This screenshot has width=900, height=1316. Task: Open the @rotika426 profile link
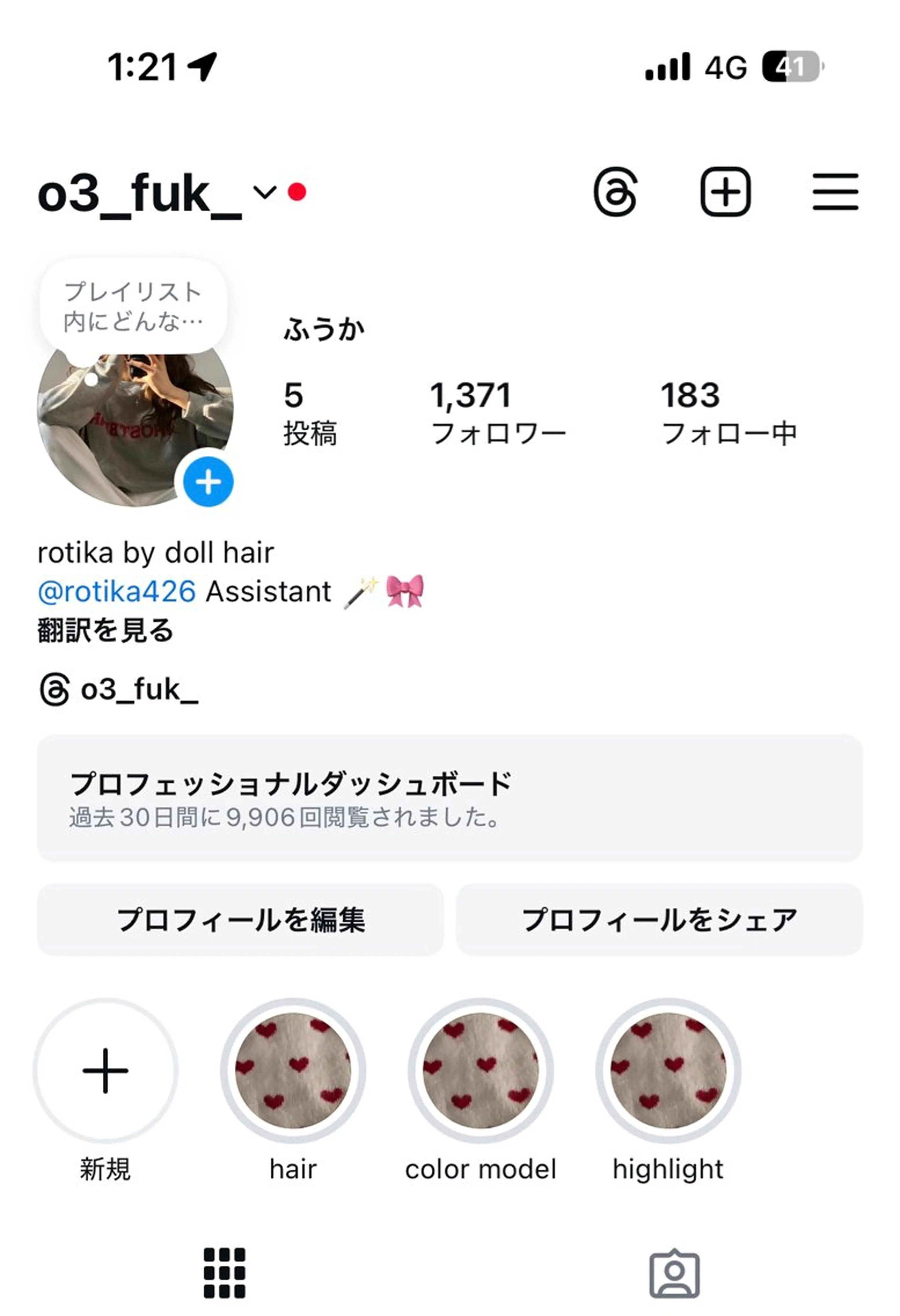pos(117,592)
